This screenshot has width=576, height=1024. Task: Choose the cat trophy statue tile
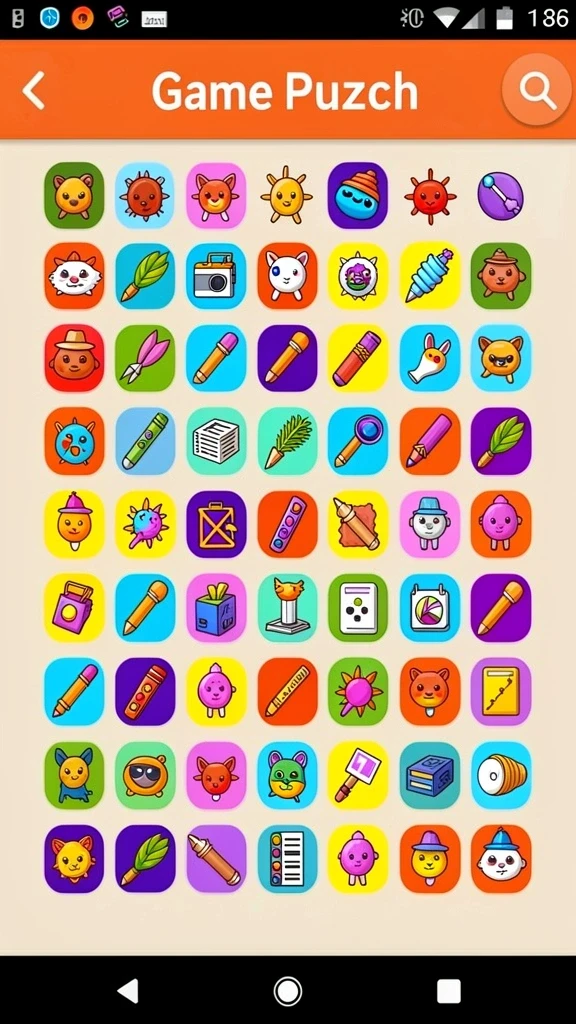[x=287, y=607]
